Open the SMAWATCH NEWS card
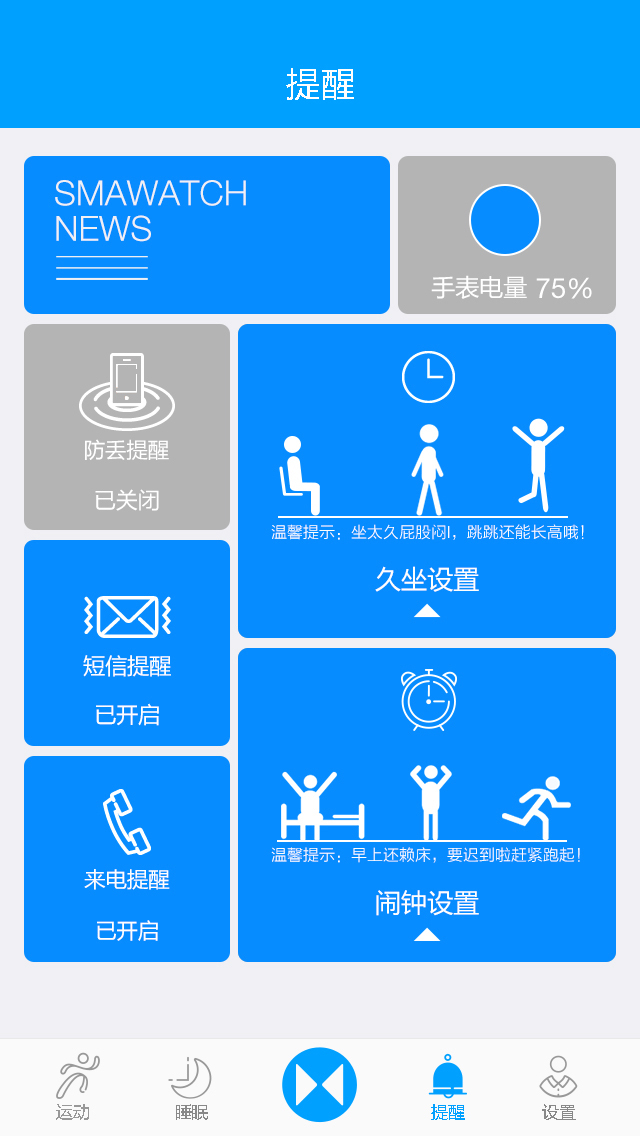This screenshot has width=640, height=1136. click(207, 235)
